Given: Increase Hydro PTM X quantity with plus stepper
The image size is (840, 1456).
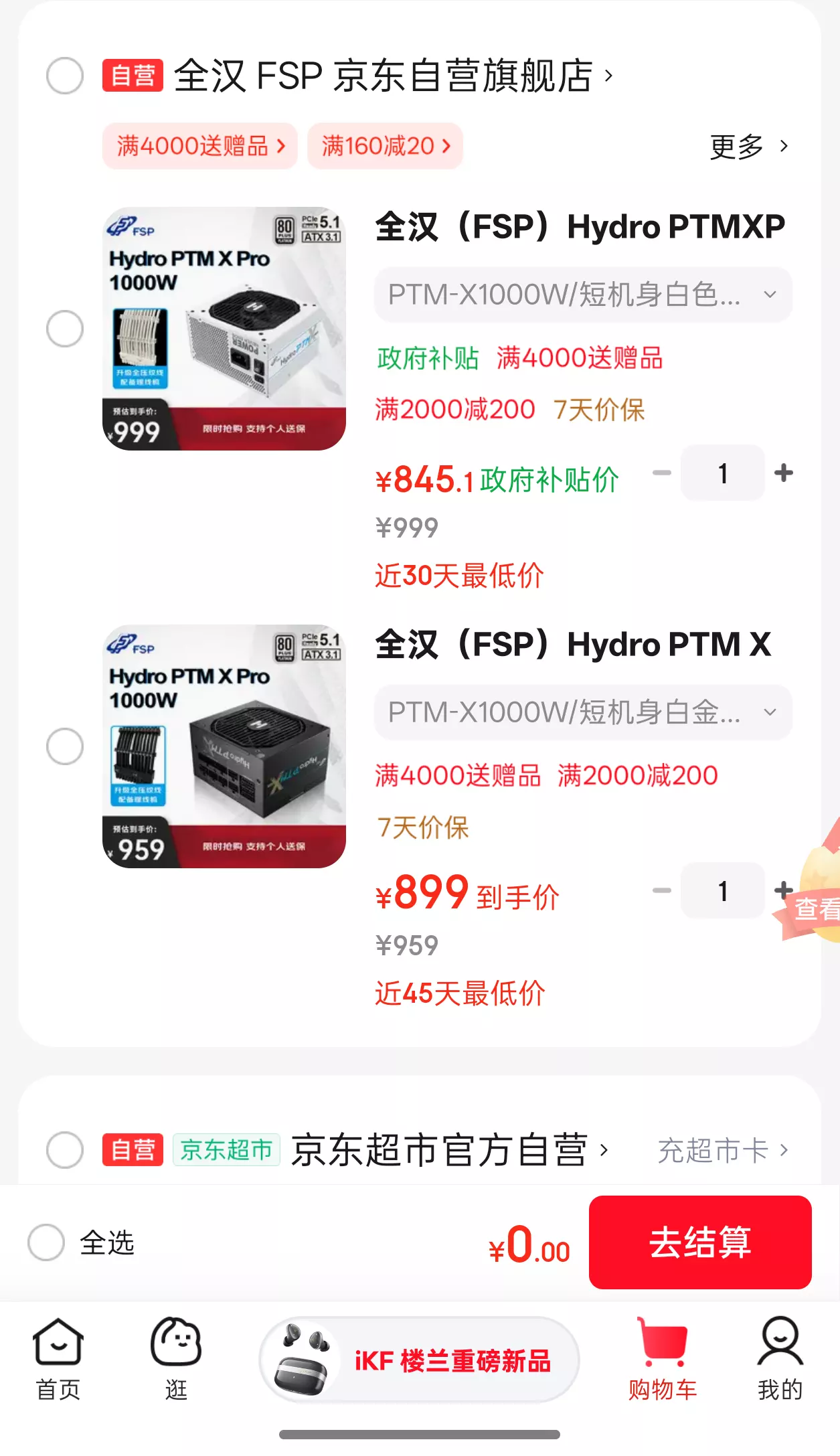Looking at the screenshot, I should click(784, 890).
